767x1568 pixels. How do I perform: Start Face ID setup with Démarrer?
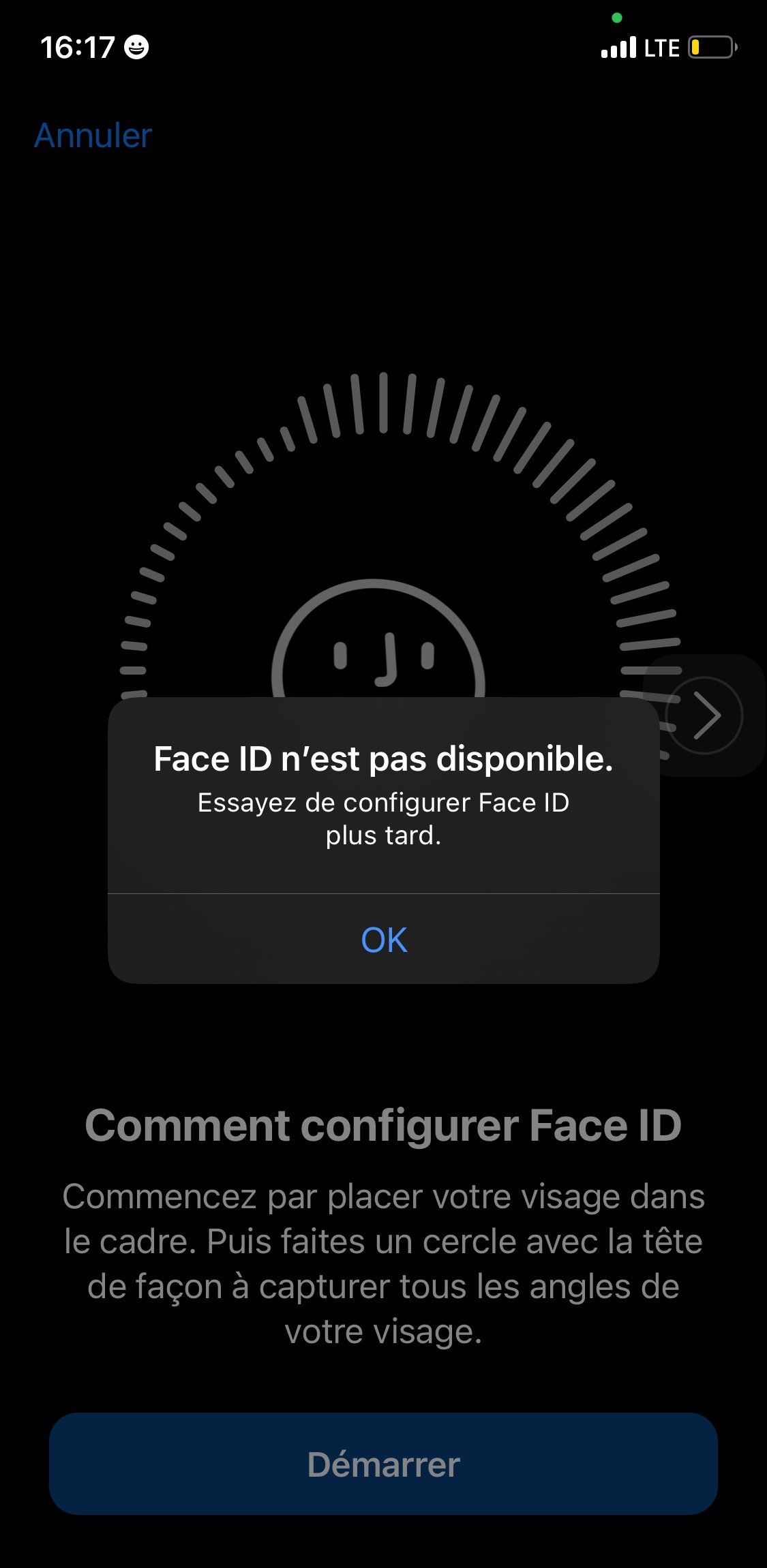tap(383, 1464)
